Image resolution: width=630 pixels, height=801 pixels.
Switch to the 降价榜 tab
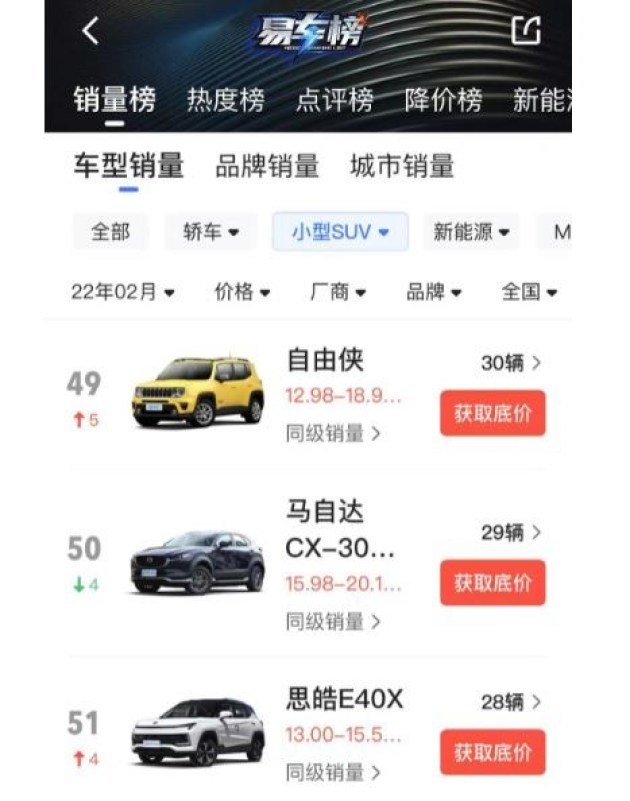click(x=443, y=100)
